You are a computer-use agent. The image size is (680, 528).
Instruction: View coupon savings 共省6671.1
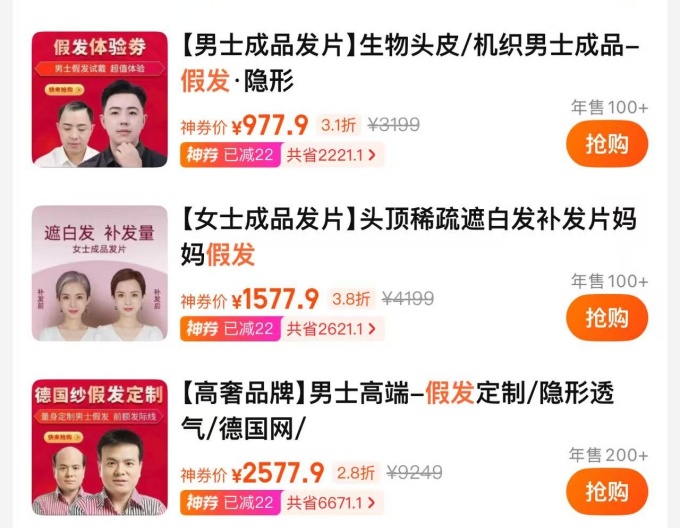click(332, 502)
